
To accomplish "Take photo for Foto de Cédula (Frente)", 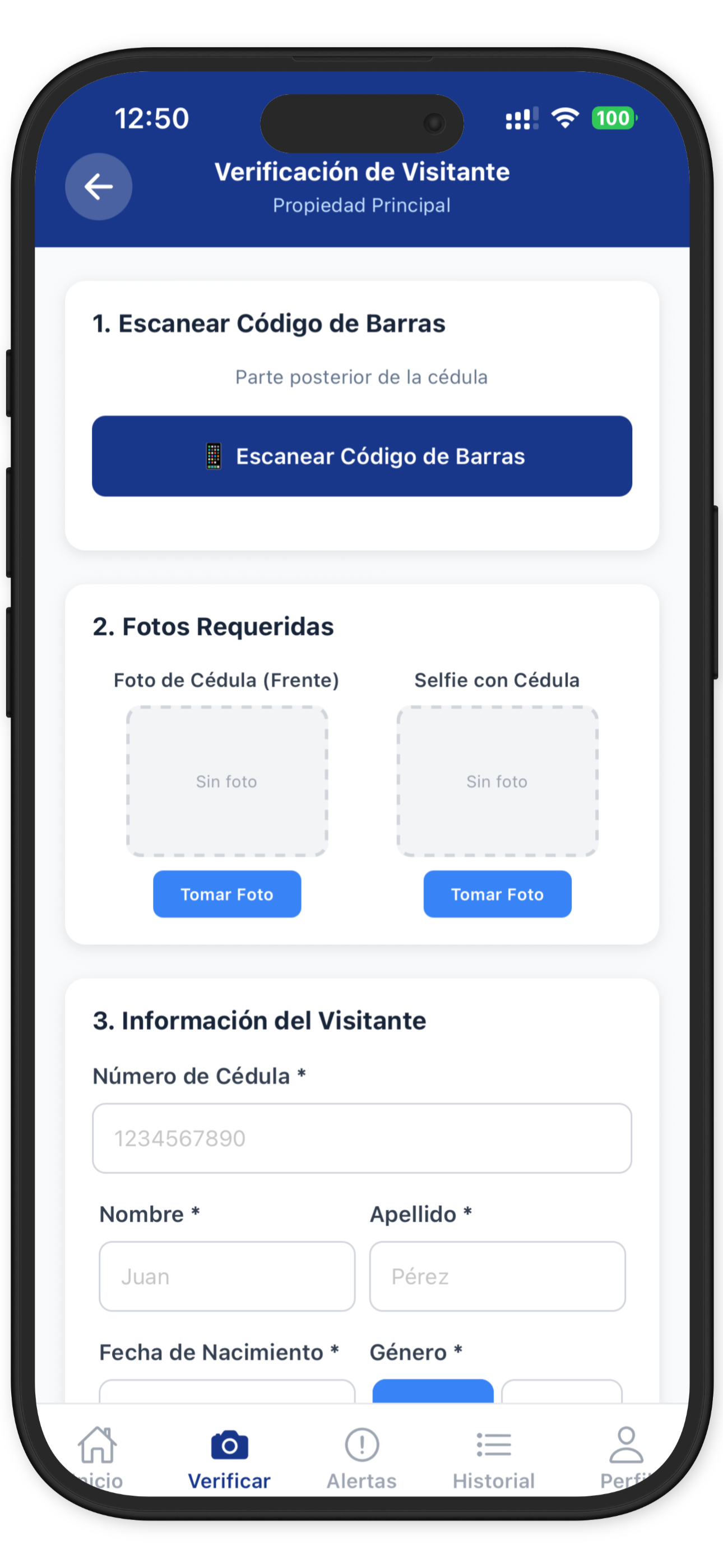I will pyautogui.click(x=227, y=893).
